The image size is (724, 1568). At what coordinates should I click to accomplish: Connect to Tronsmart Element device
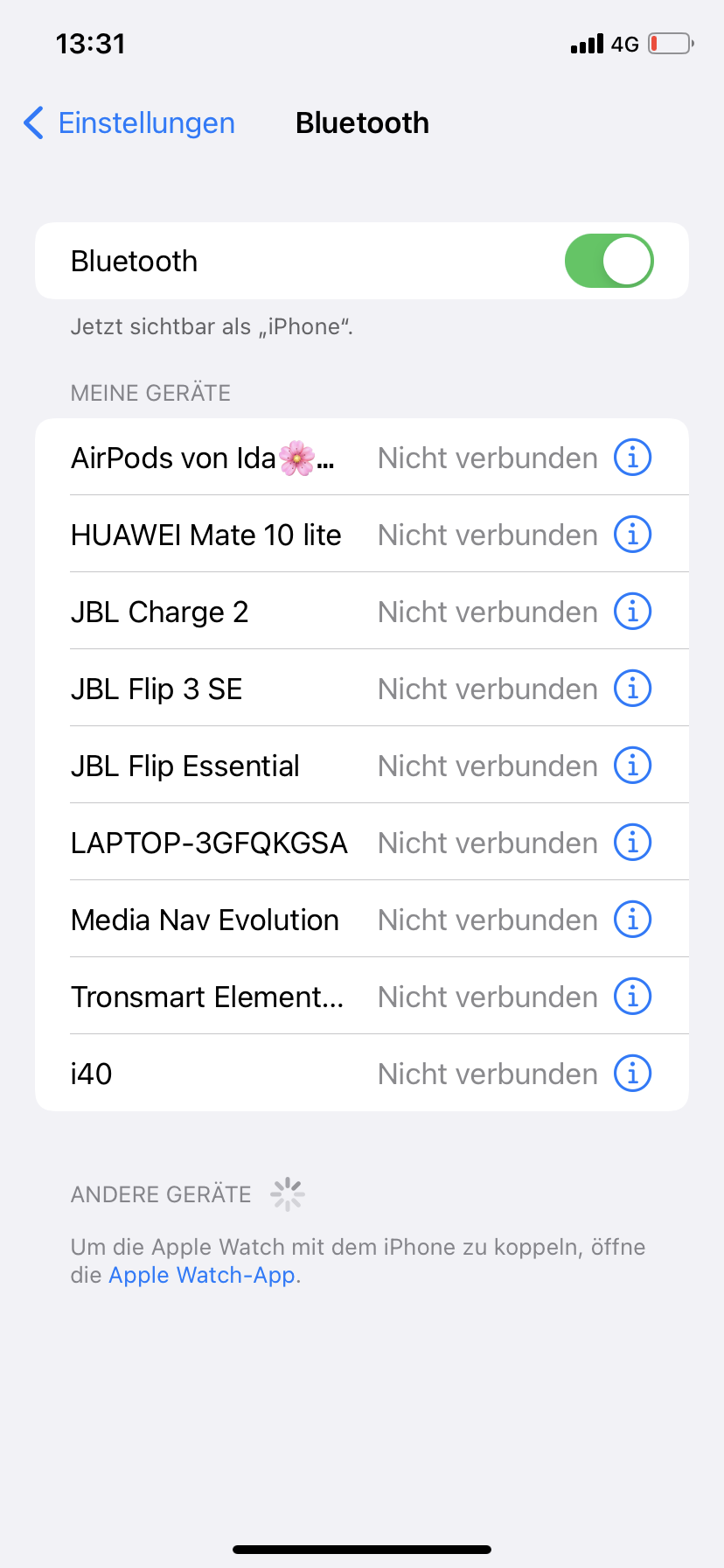[207, 997]
